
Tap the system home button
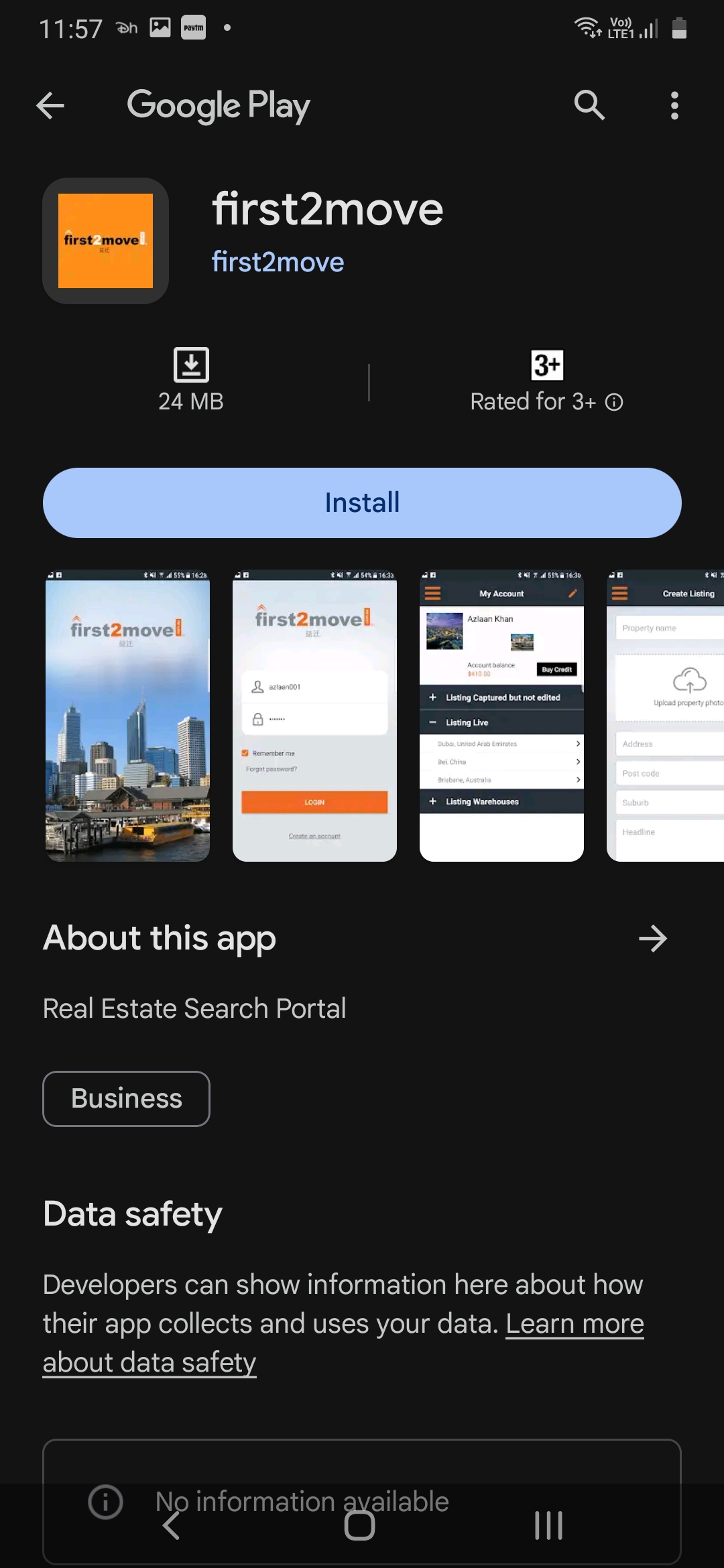pyautogui.click(x=359, y=1526)
